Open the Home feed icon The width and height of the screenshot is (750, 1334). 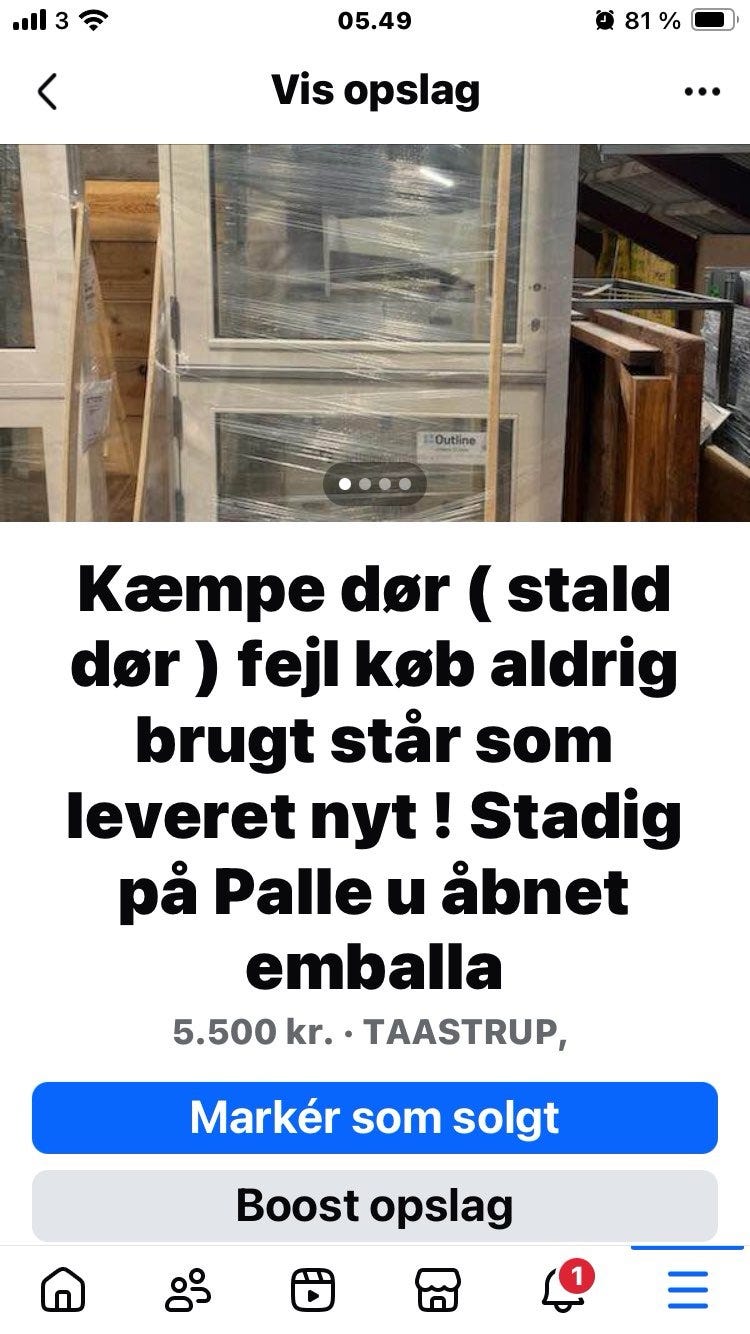[x=65, y=1289]
